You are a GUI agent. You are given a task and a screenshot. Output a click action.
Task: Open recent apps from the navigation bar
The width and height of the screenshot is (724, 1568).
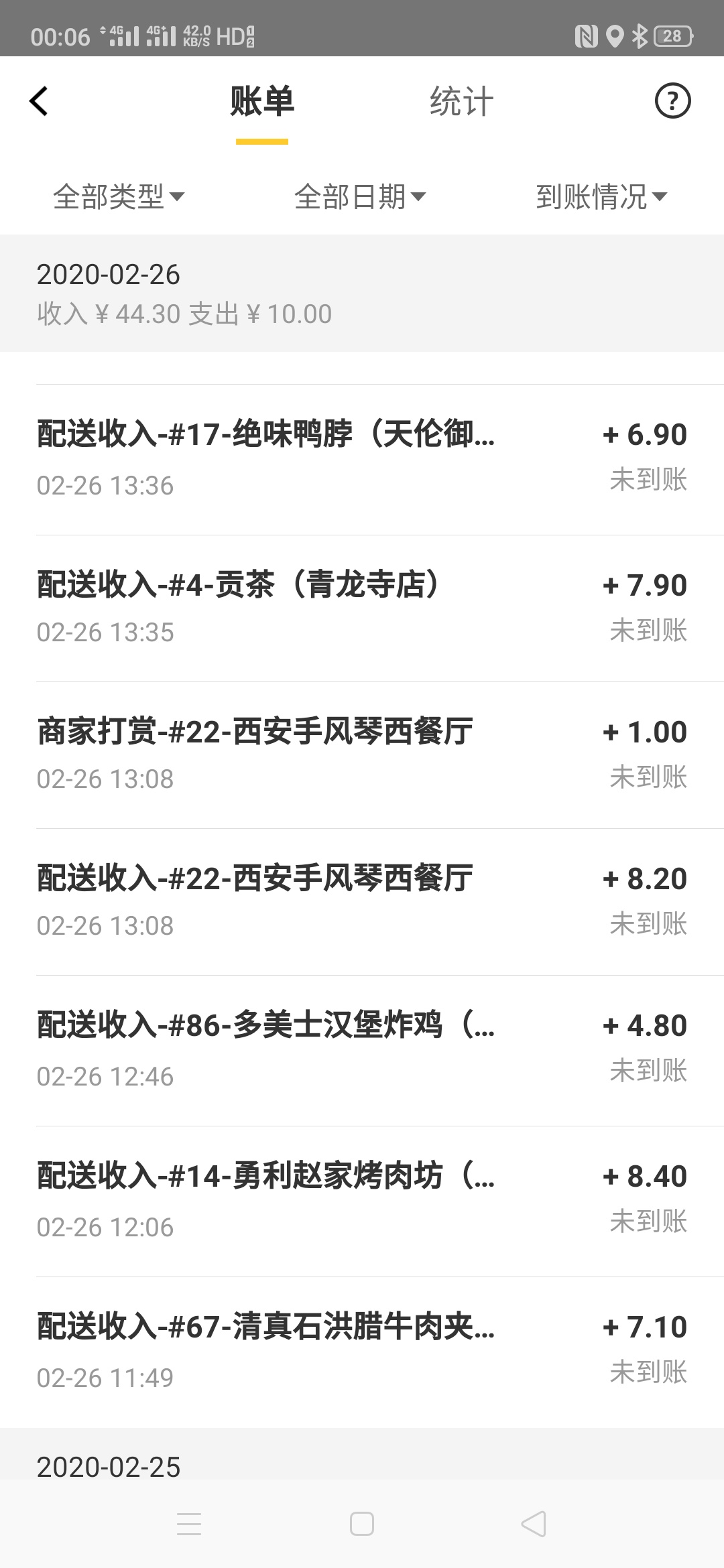(x=189, y=1524)
